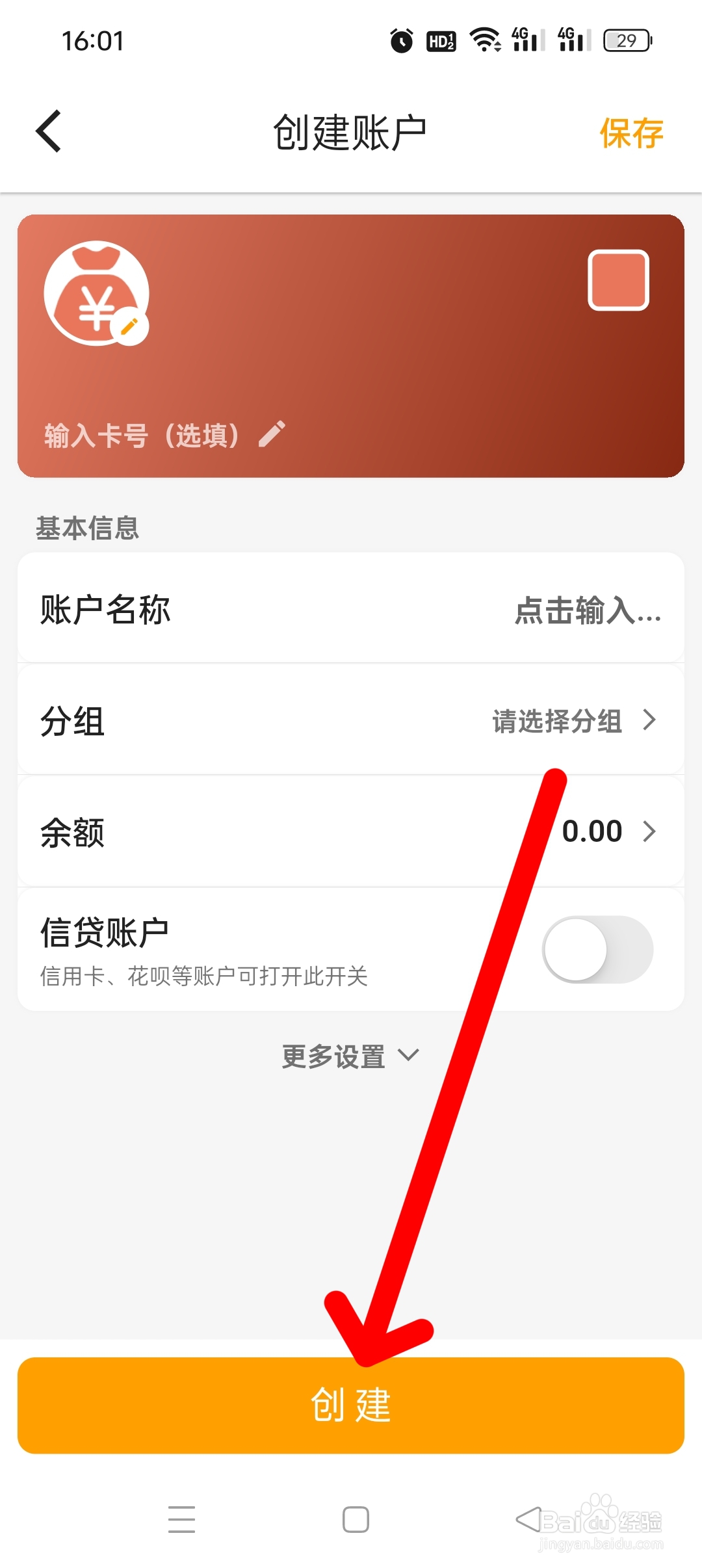Open the 余额 right-arrow indicator
This screenshot has height=1568, width=702.
650,831
